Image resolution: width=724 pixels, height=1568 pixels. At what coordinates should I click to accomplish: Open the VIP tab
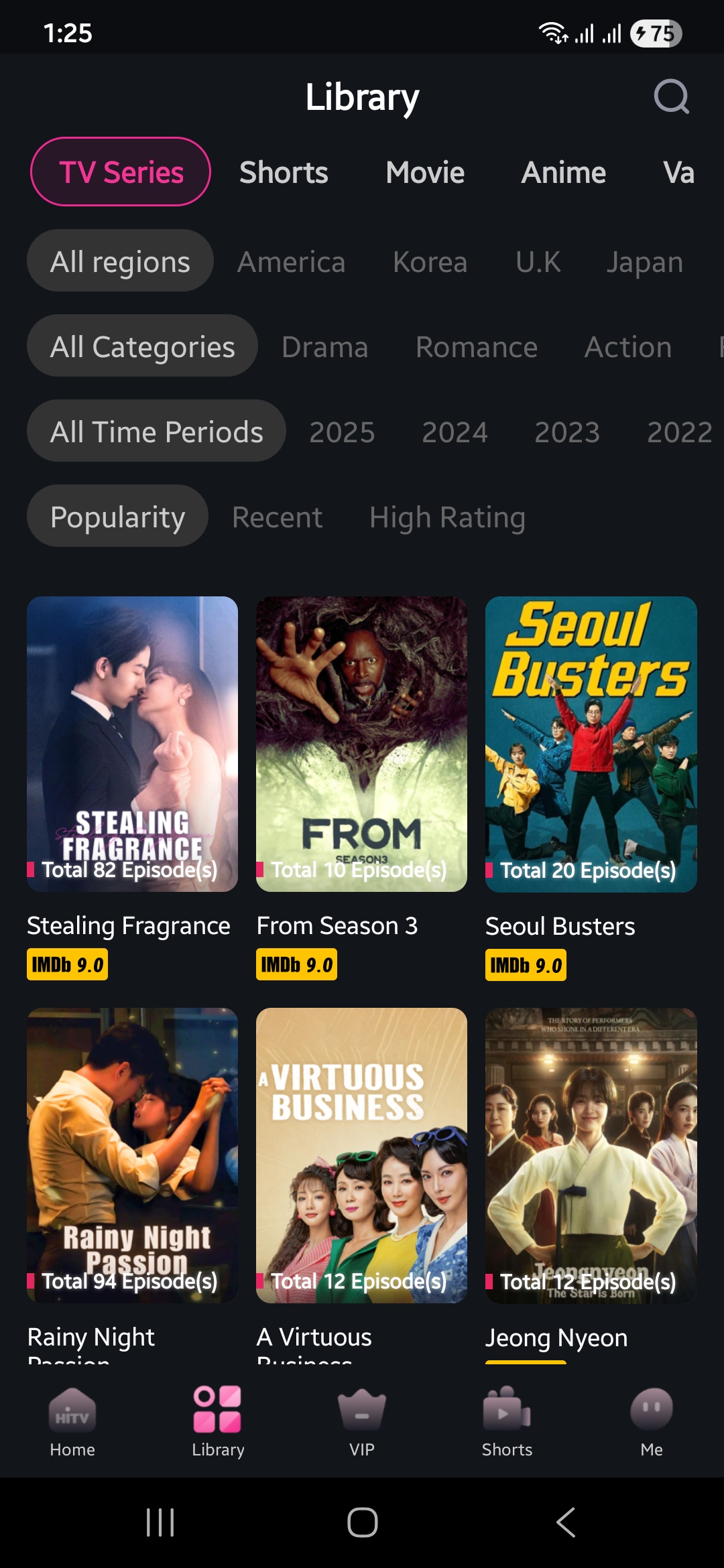[362, 1422]
